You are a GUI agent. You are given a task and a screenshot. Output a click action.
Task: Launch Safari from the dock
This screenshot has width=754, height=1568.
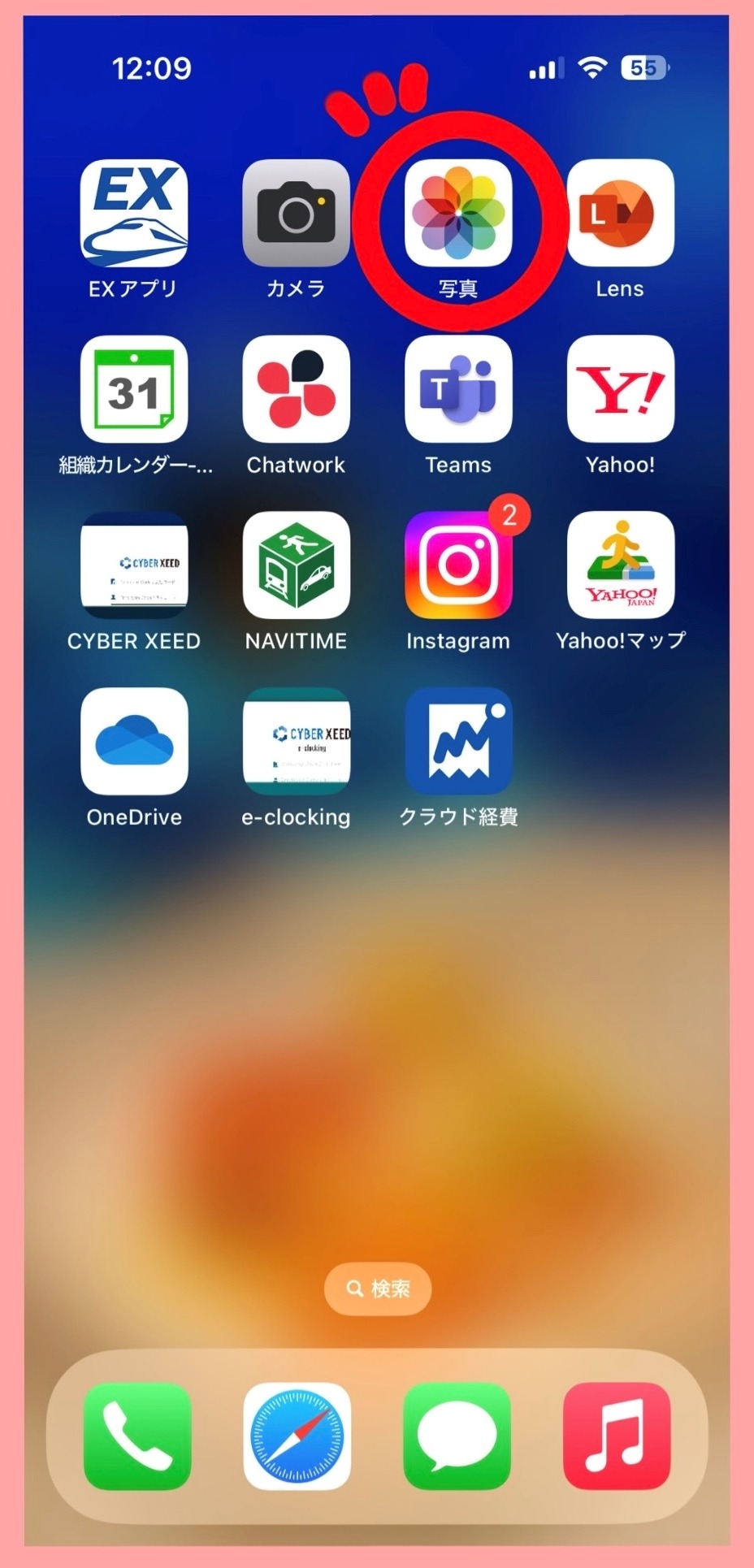click(297, 1436)
